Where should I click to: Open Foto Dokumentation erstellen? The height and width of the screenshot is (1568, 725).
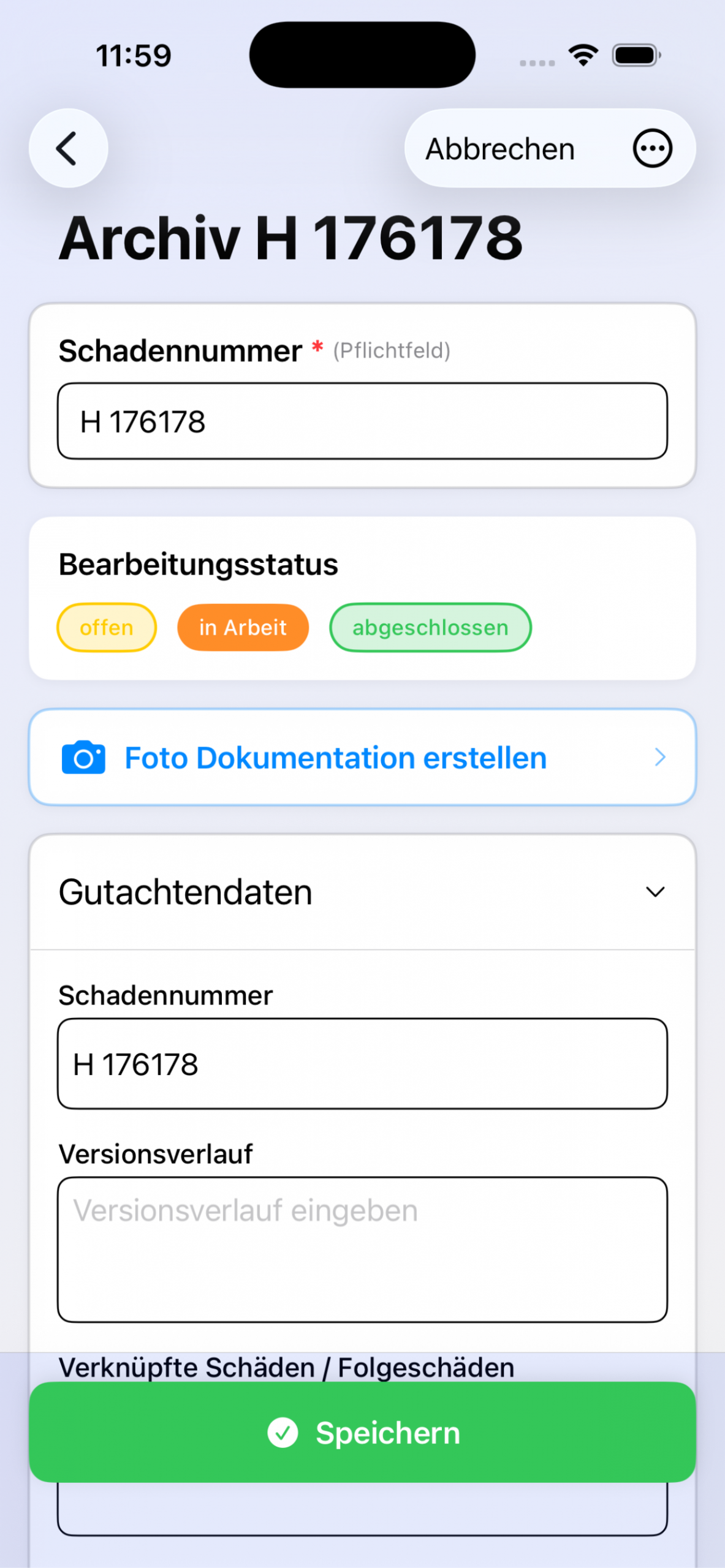pyautogui.click(x=362, y=758)
